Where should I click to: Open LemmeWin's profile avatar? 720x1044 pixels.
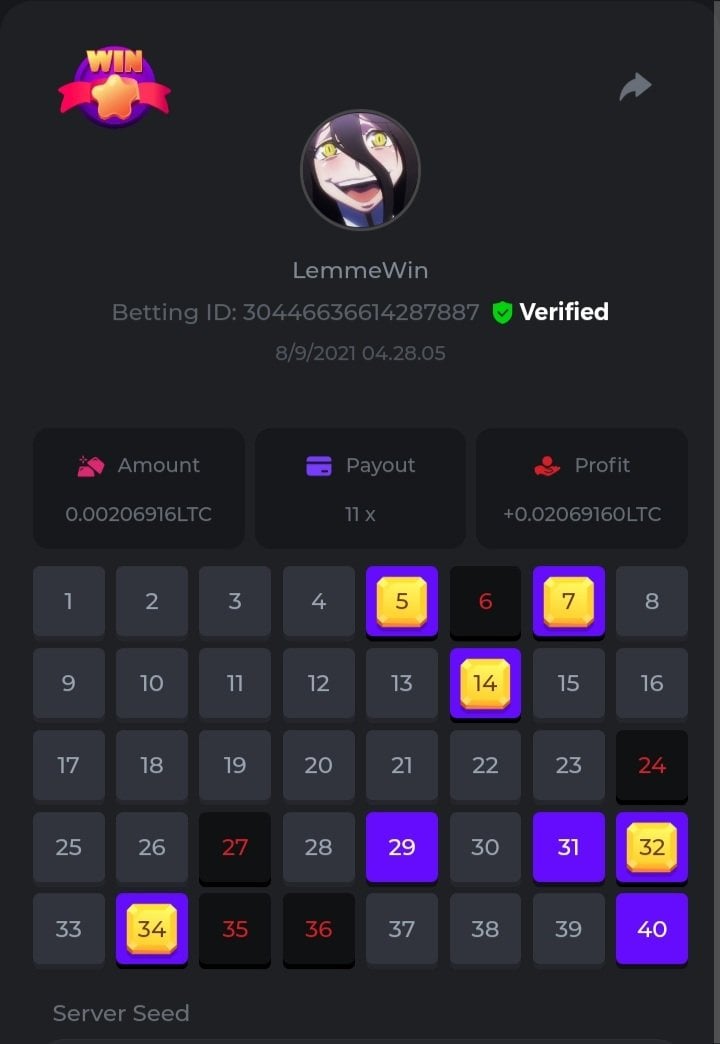[360, 170]
